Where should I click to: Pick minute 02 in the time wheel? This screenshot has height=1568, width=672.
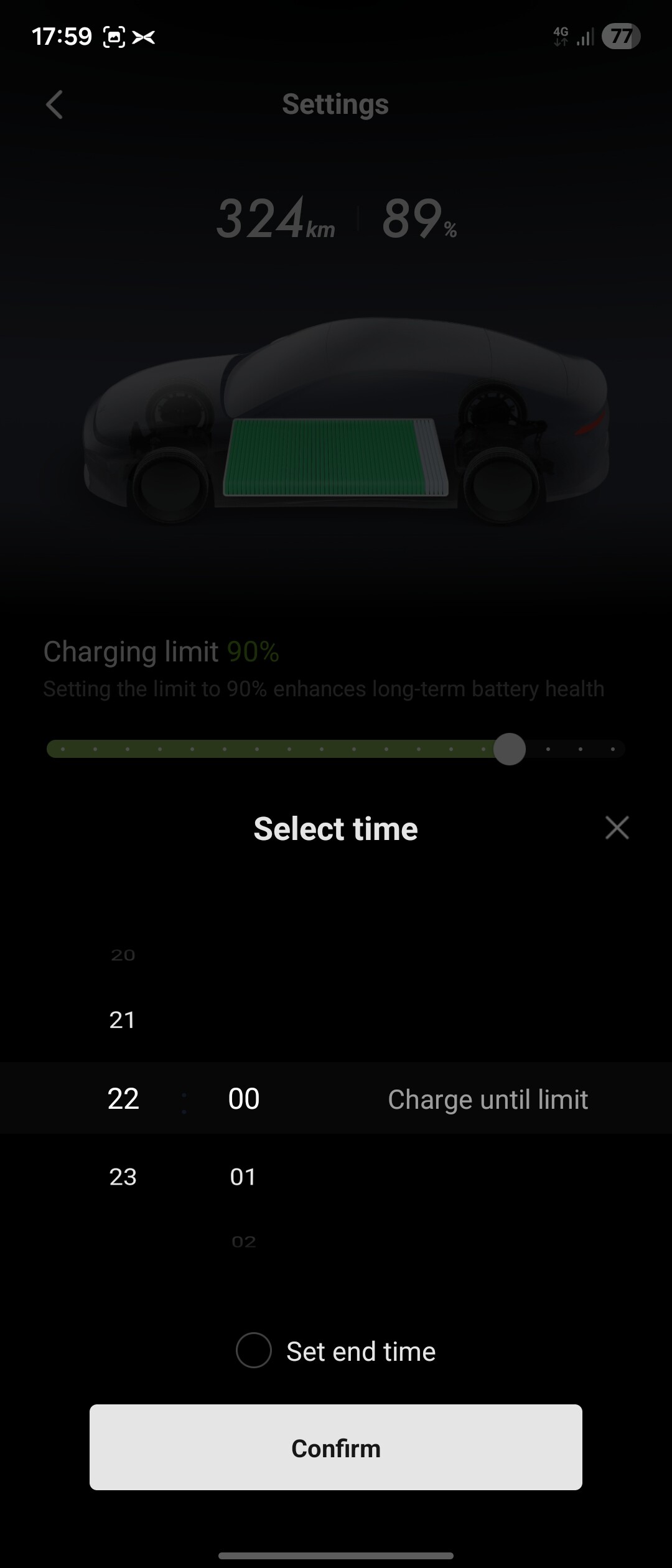tap(243, 1242)
